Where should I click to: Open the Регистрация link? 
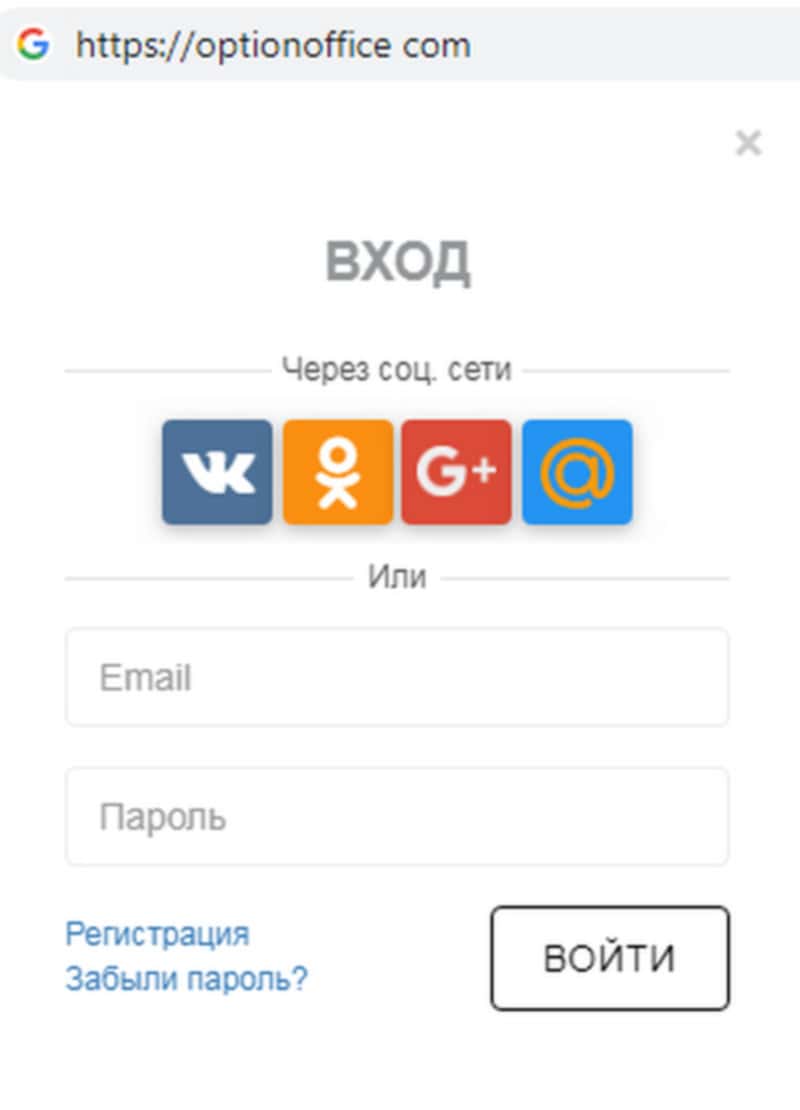(x=157, y=934)
